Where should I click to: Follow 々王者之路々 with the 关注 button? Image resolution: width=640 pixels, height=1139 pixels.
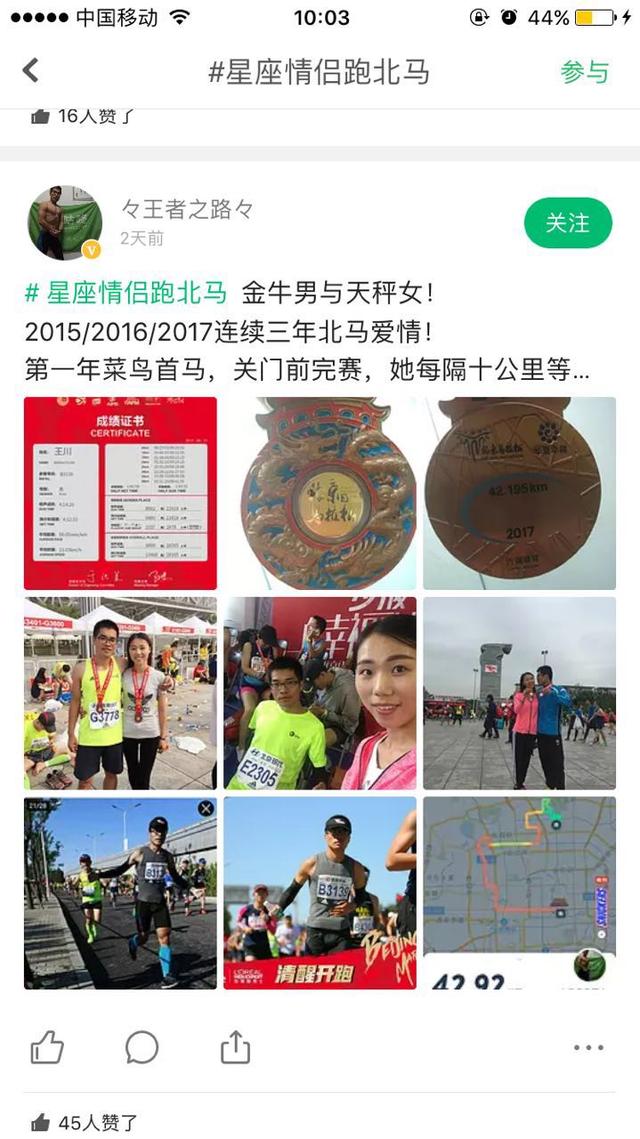567,223
